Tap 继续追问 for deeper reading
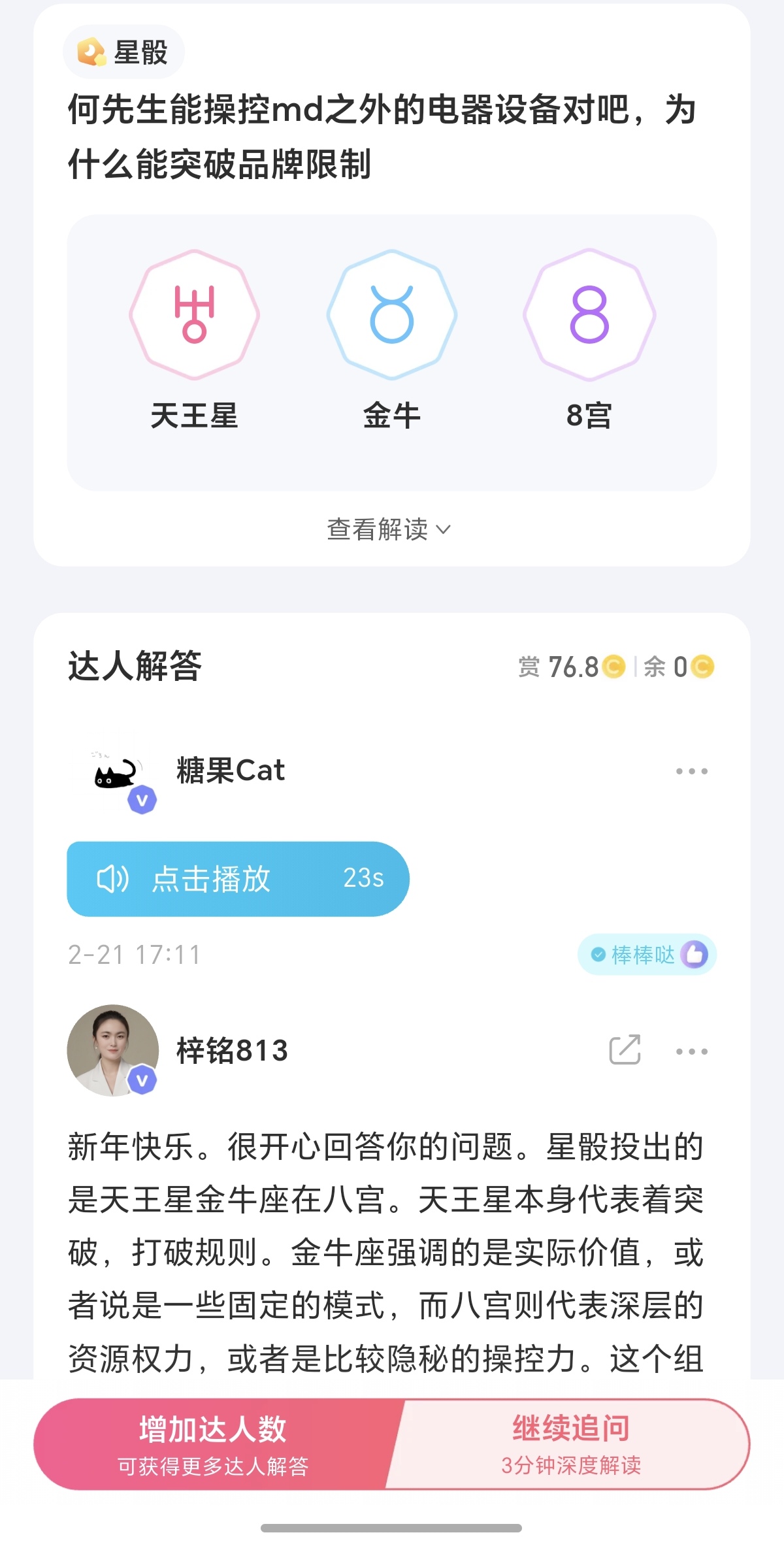This screenshot has width=784, height=1552. (x=571, y=1444)
